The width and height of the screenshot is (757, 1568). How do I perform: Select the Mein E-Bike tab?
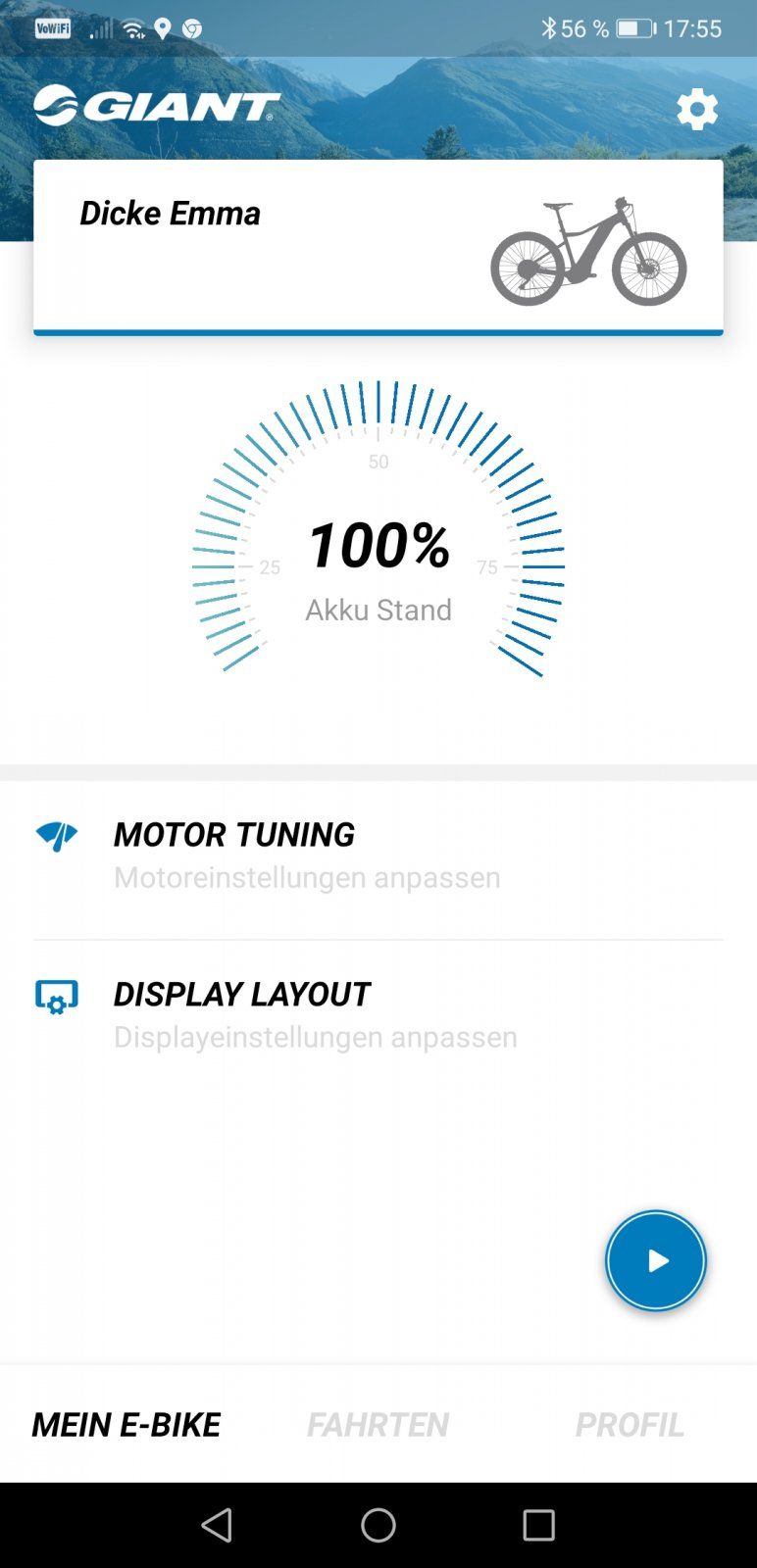(x=126, y=1424)
